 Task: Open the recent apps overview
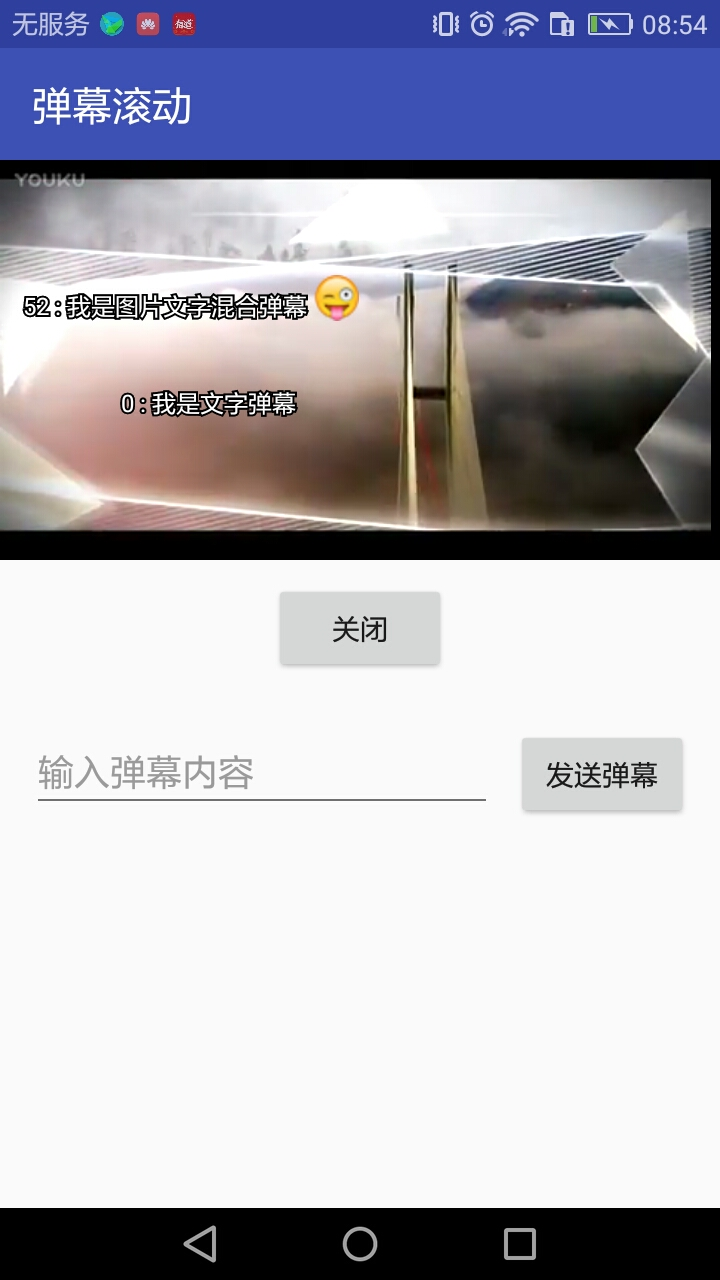point(520,1244)
